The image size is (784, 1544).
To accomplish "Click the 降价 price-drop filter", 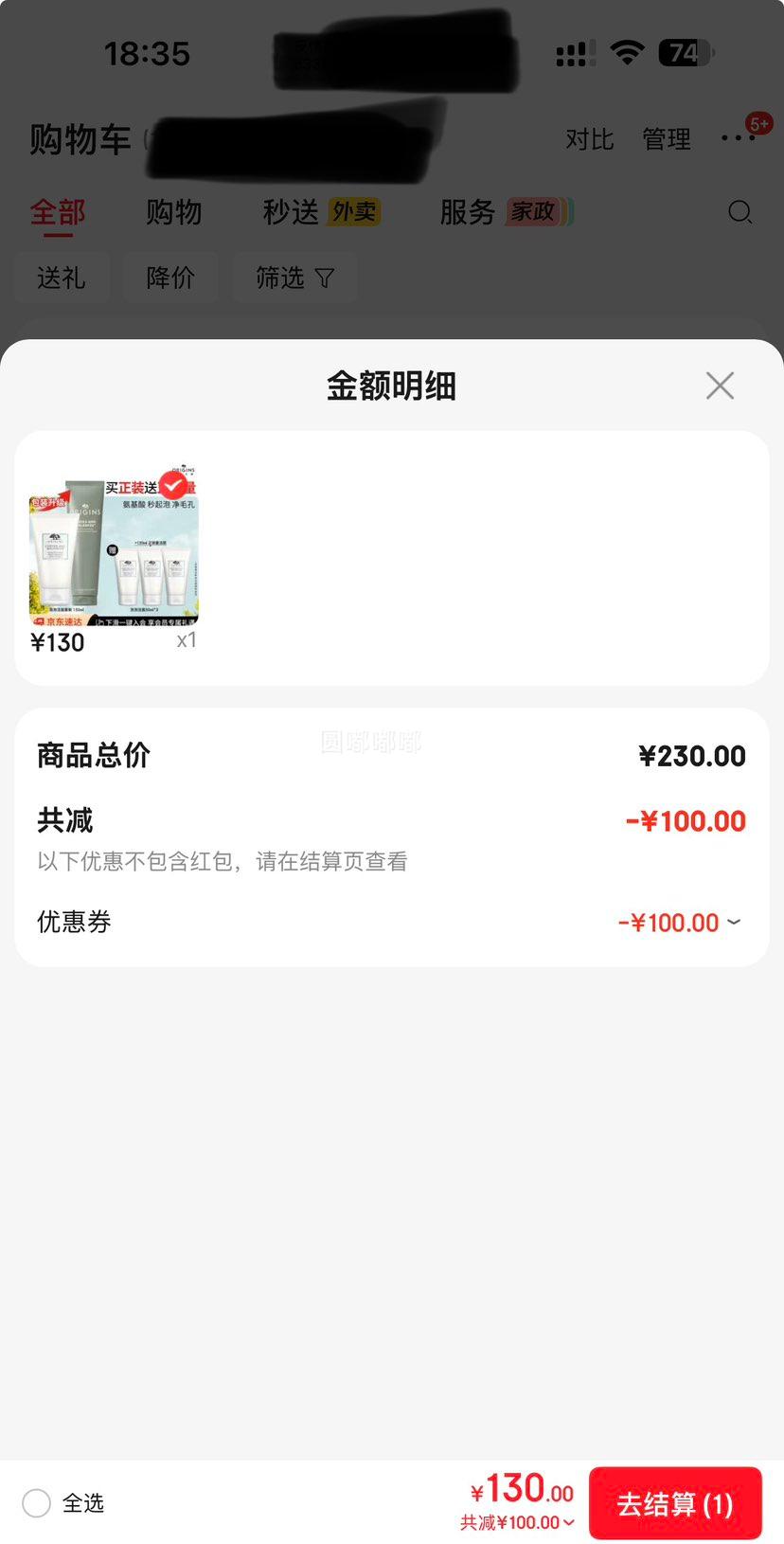I will [170, 278].
